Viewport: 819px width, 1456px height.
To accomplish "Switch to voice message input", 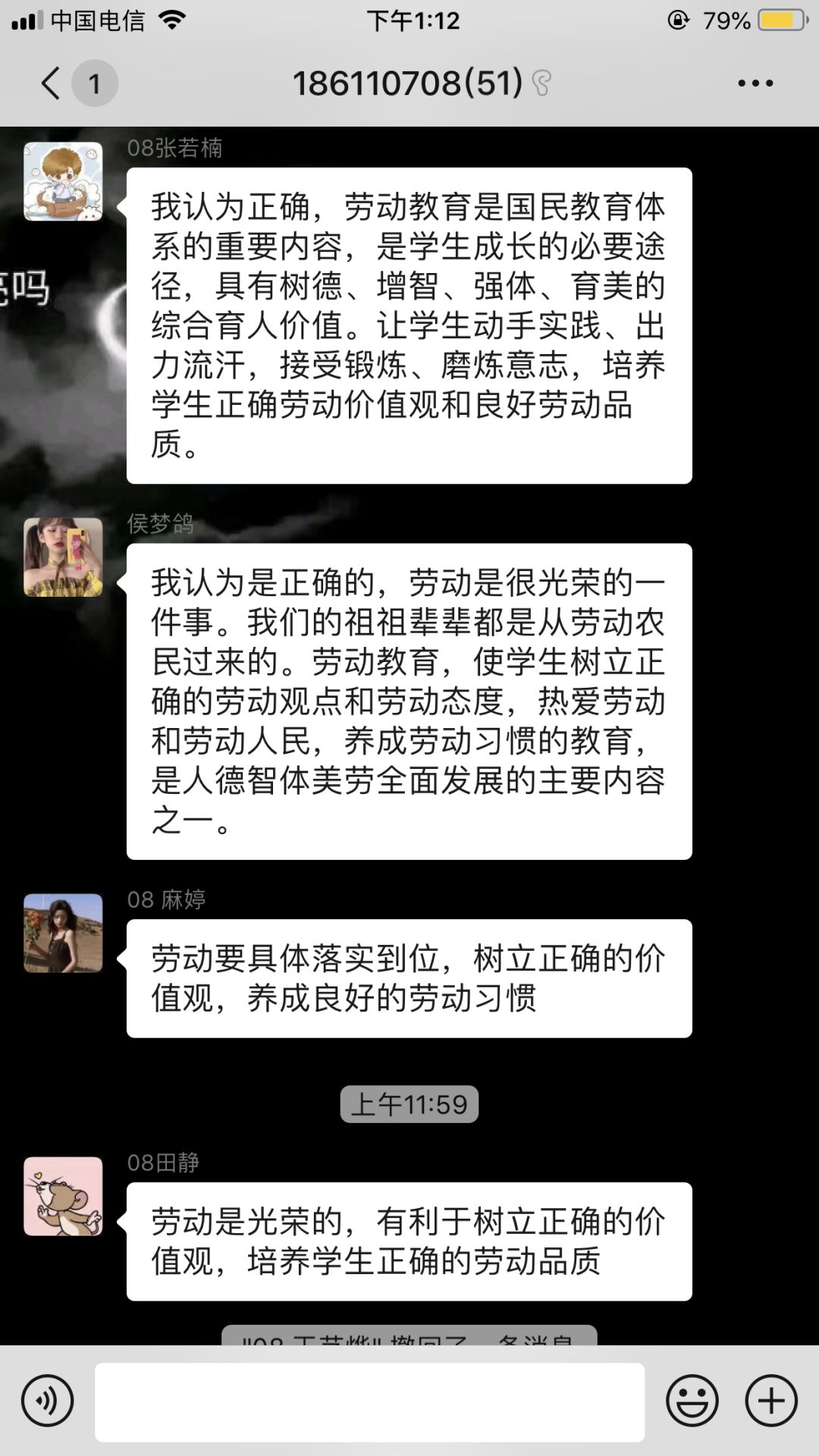I will pos(48,1401).
